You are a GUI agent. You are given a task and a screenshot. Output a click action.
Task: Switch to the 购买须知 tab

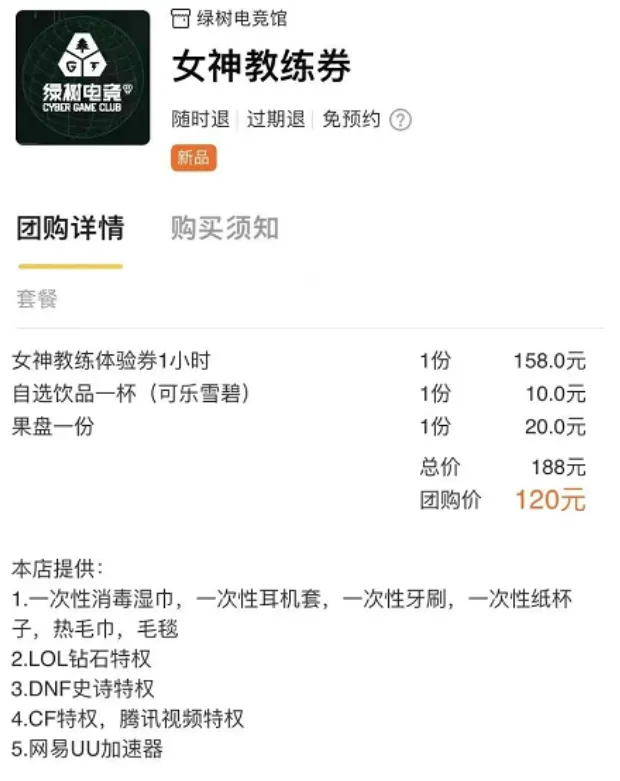[x=224, y=228]
